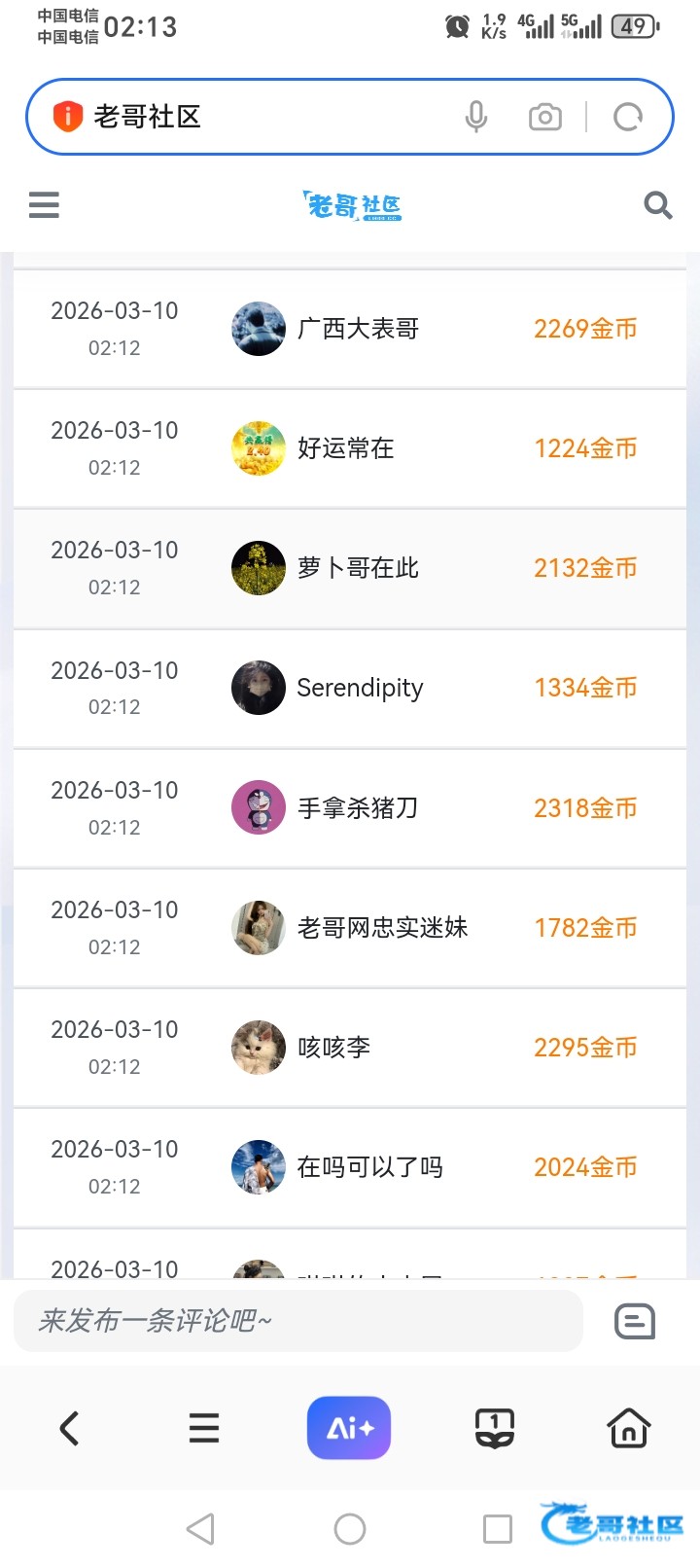700x1568 pixels.
Task: Open user 广西大表哥's row
Action: [358, 329]
